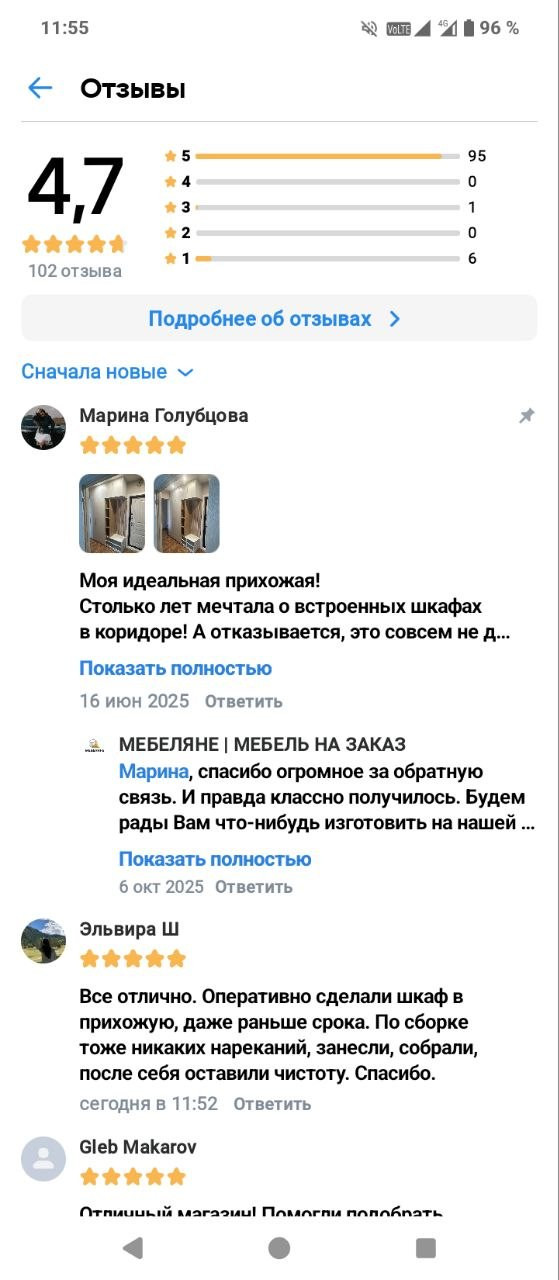Open the second photo in Марина's review
559x1280 pixels.
click(x=186, y=513)
